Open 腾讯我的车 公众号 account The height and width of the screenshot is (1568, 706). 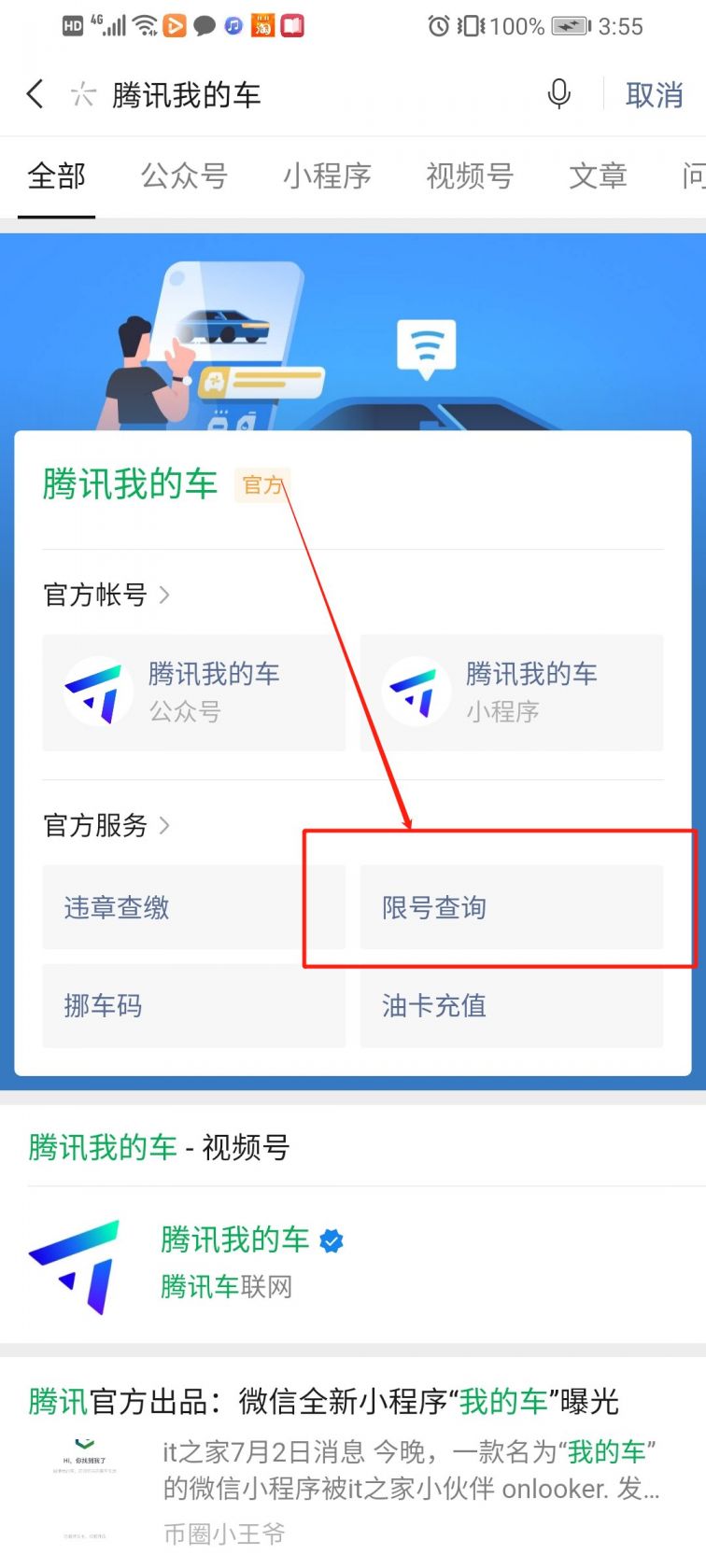pyautogui.click(x=193, y=693)
